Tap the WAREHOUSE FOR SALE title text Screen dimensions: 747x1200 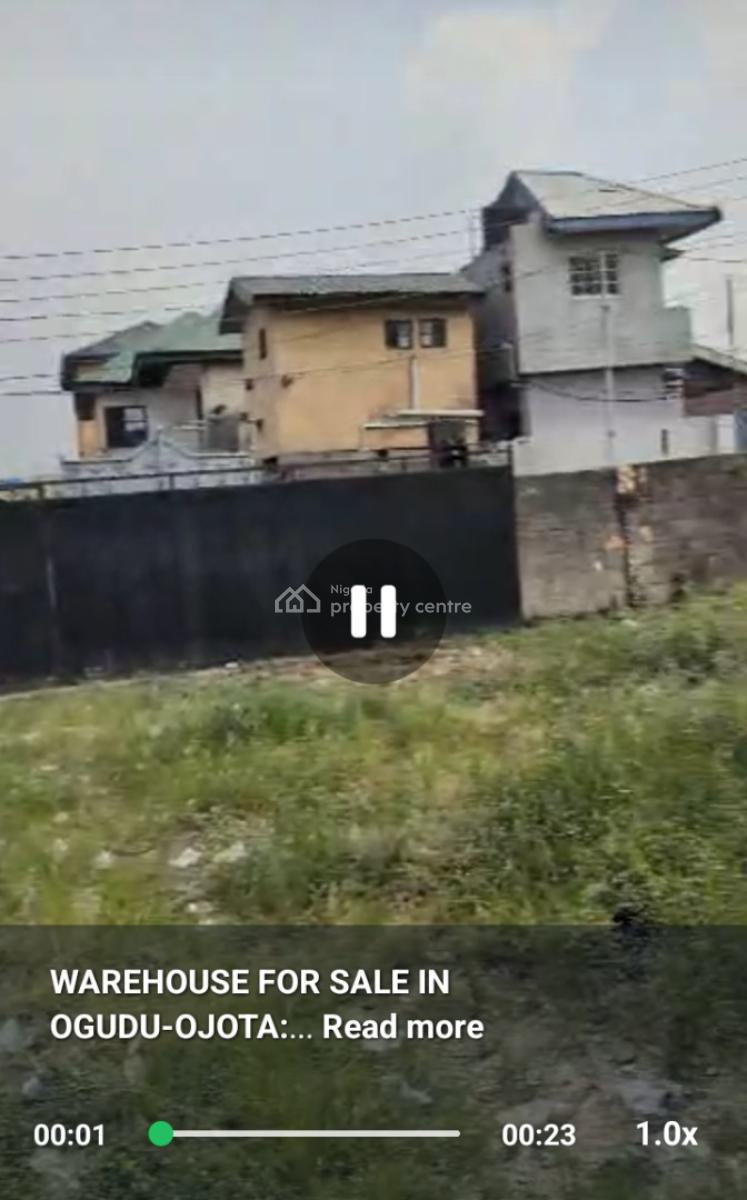250,983
